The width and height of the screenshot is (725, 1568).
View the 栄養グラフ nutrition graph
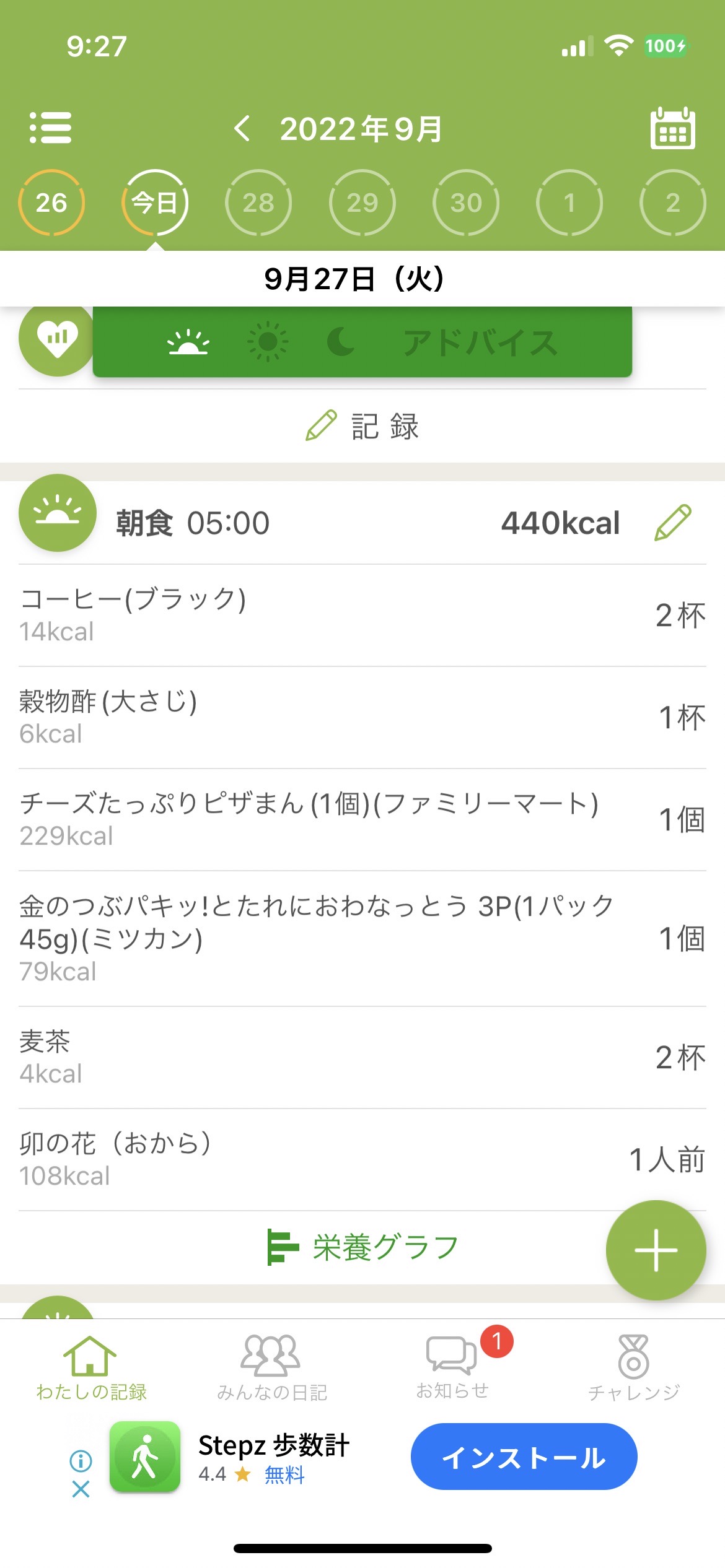click(x=362, y=1247)
